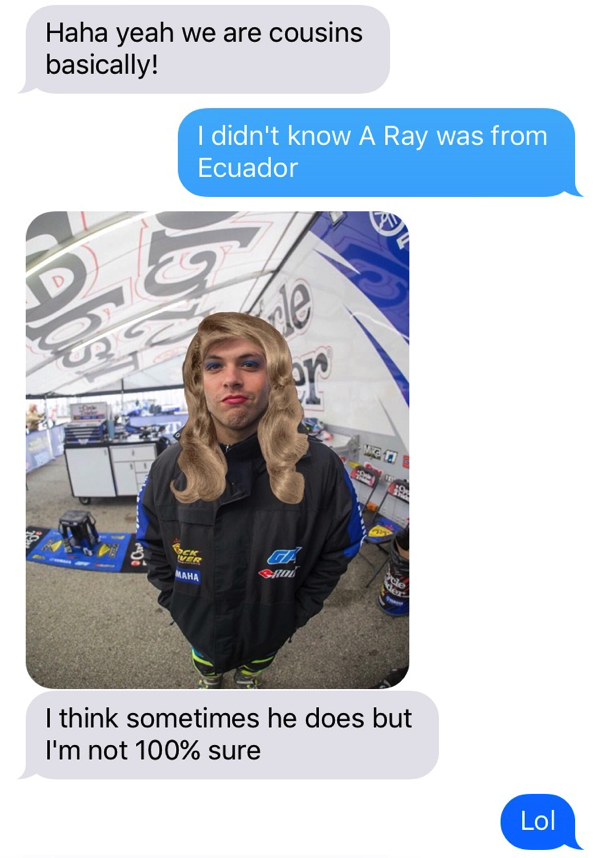
Task: Open the photo attachment in the conversation
Action: (217, 450)
